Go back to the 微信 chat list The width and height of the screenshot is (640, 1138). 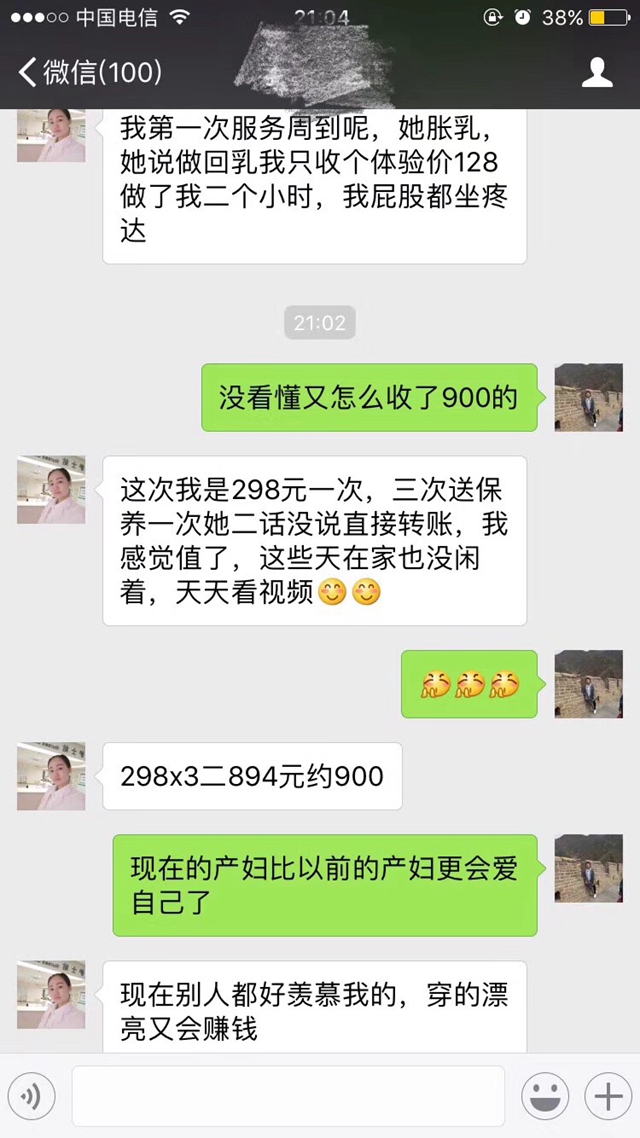point(88,72)
